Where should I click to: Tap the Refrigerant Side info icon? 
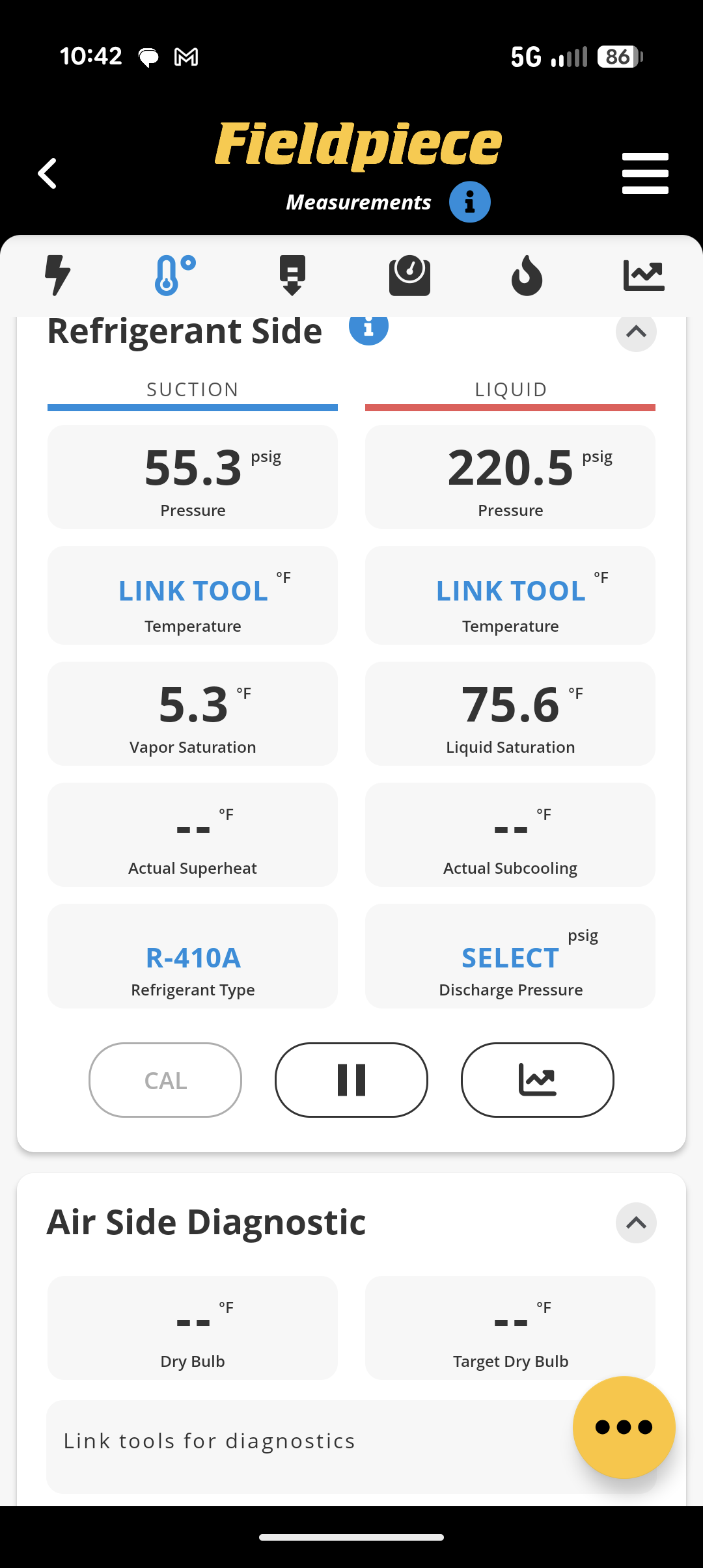pyautogui.click(x=369, y=329)
